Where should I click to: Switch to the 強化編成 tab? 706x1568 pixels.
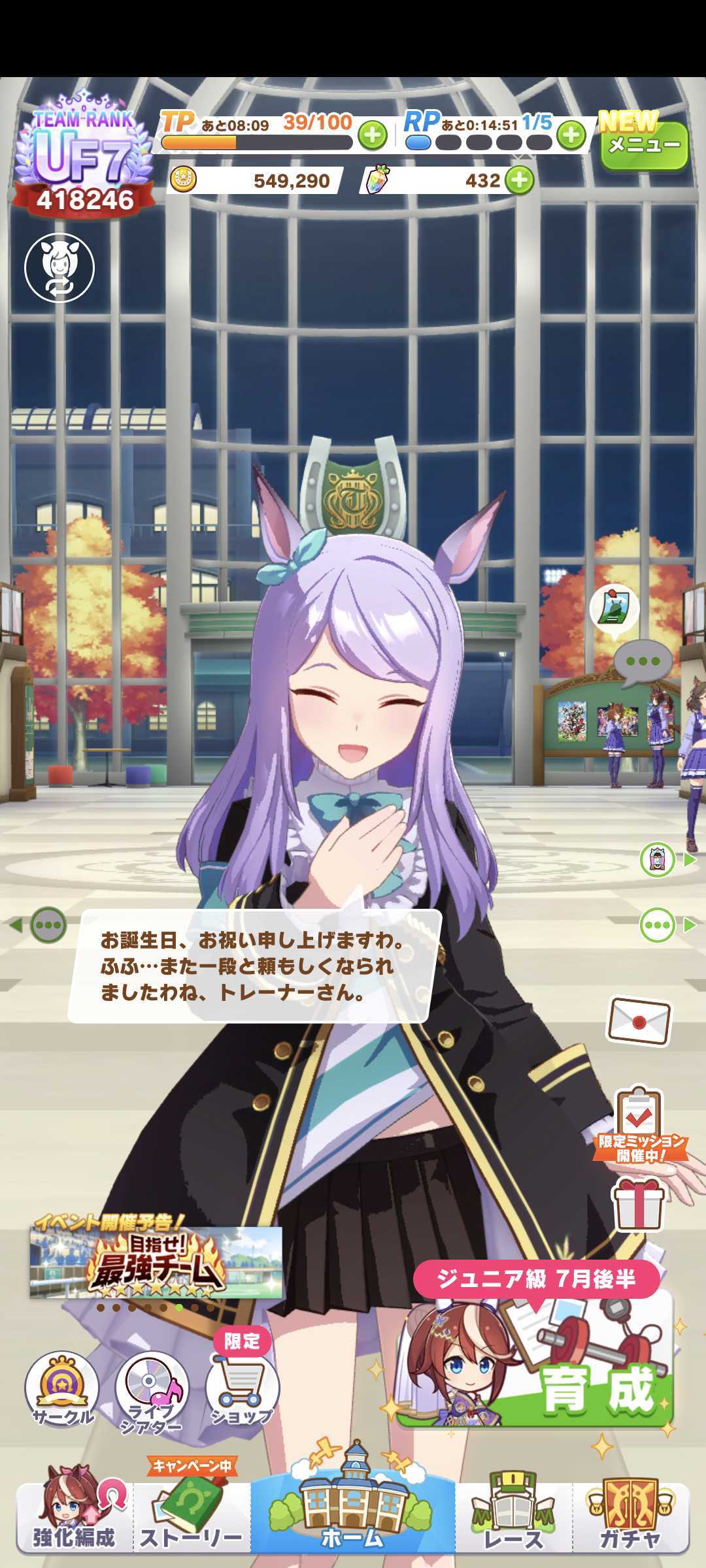pyautogui.click(x=74, y=1516)
